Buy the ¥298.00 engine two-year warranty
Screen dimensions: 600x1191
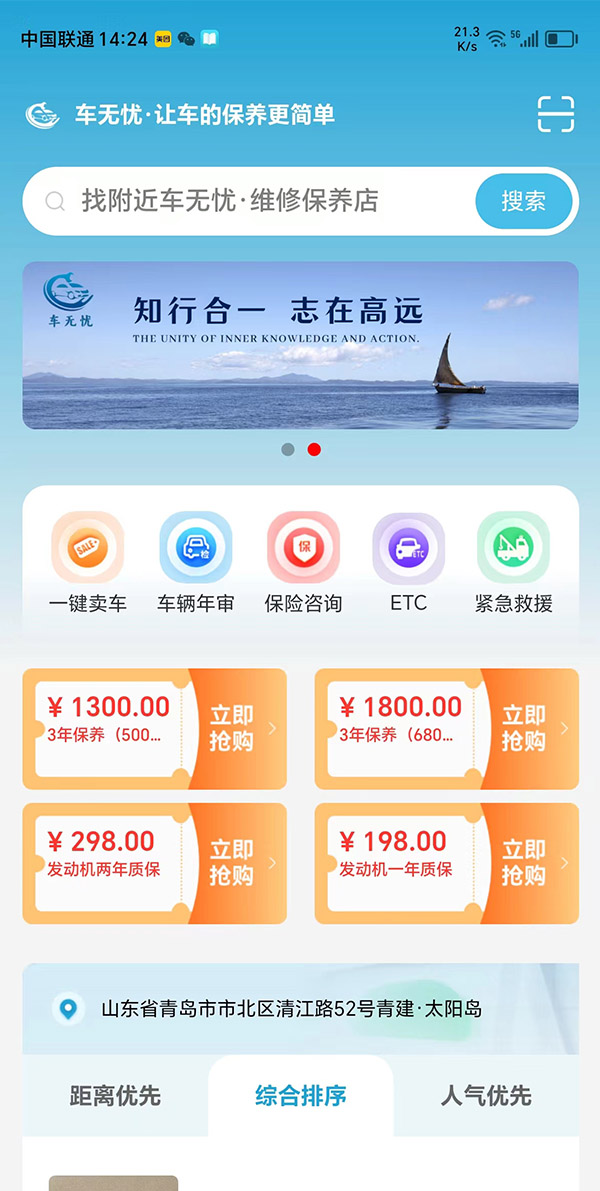click(x=231, y=863)
